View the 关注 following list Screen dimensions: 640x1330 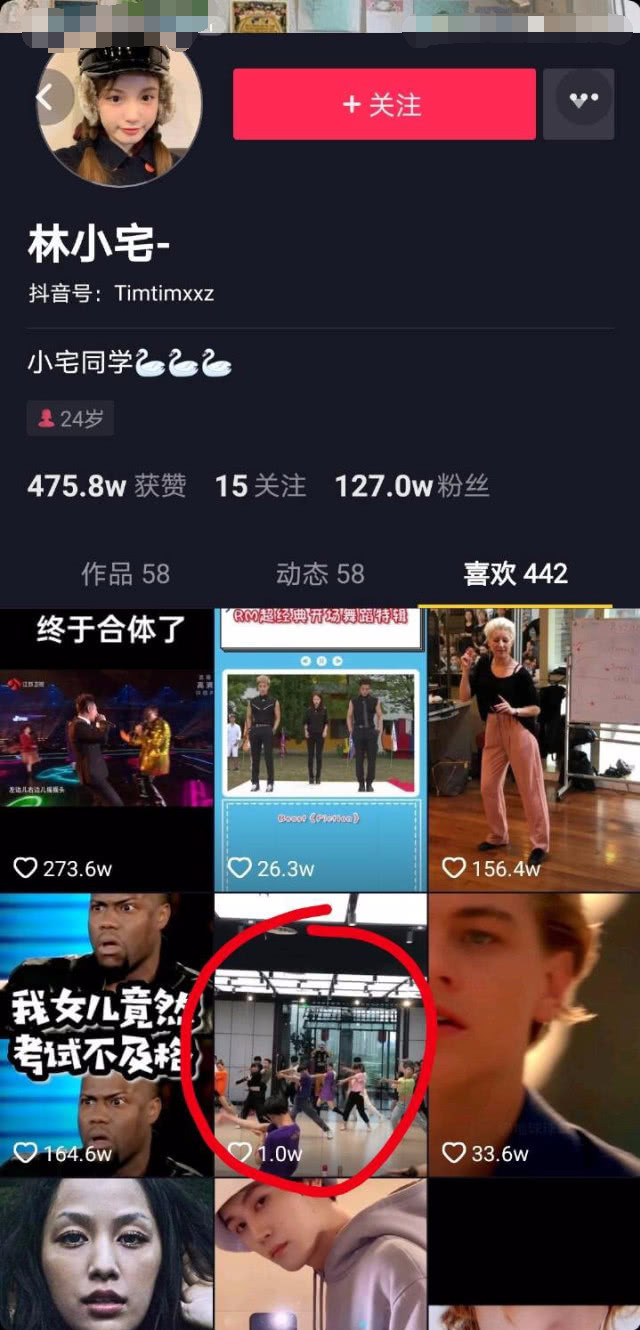(x=260, y=487)
